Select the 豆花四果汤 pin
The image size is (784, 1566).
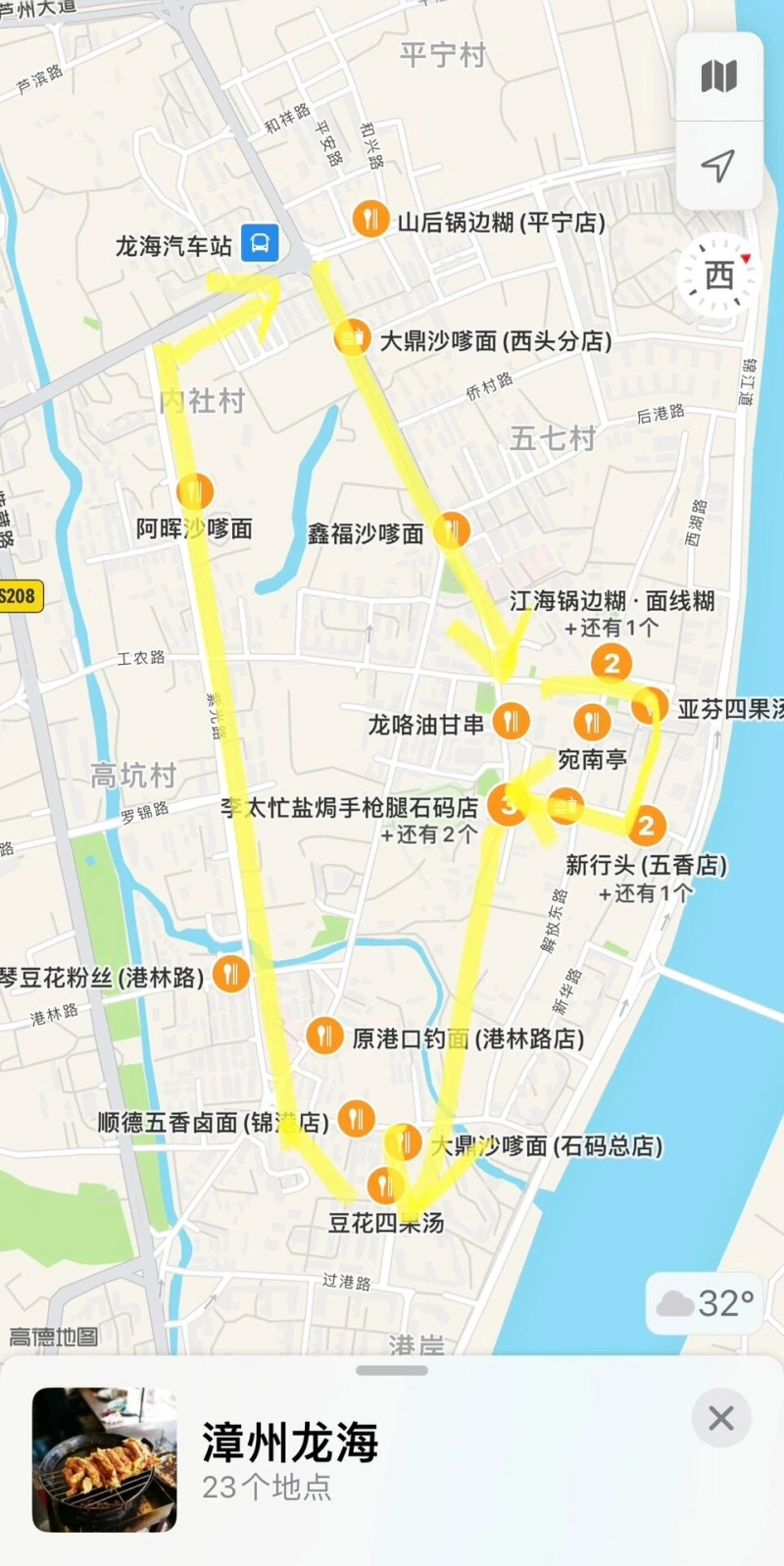(385, 1185)
